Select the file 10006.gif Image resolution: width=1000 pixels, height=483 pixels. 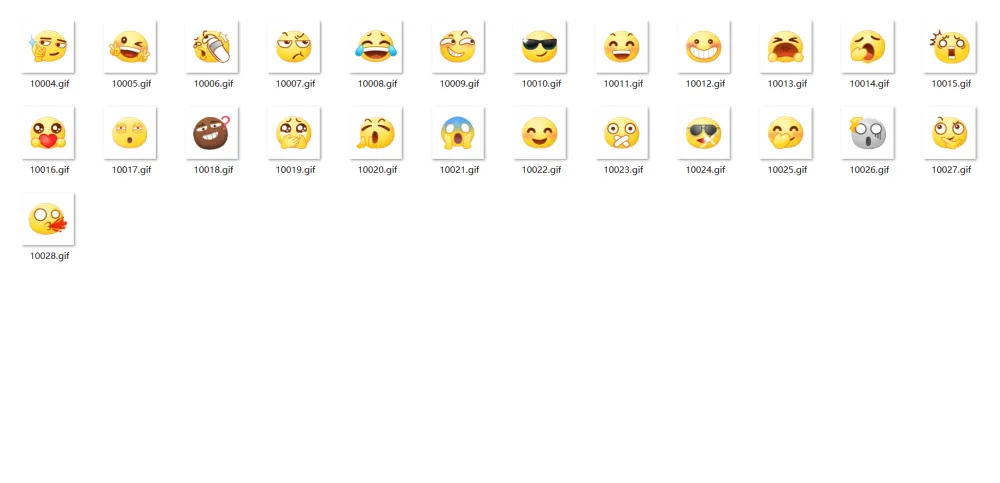pyautogui.click(x=212, y=47)
